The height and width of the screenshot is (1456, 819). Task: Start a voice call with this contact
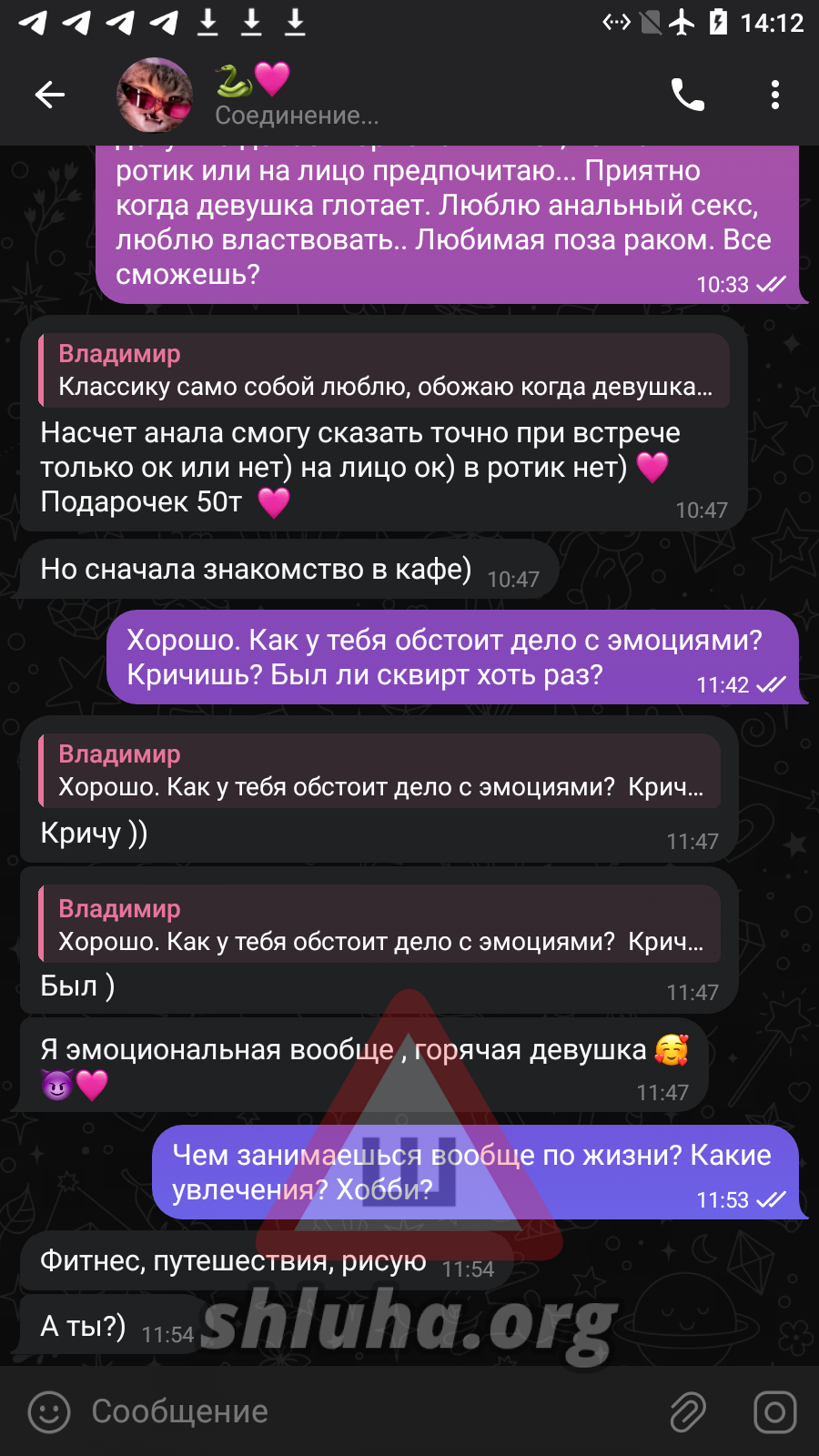tap(688, 95)
